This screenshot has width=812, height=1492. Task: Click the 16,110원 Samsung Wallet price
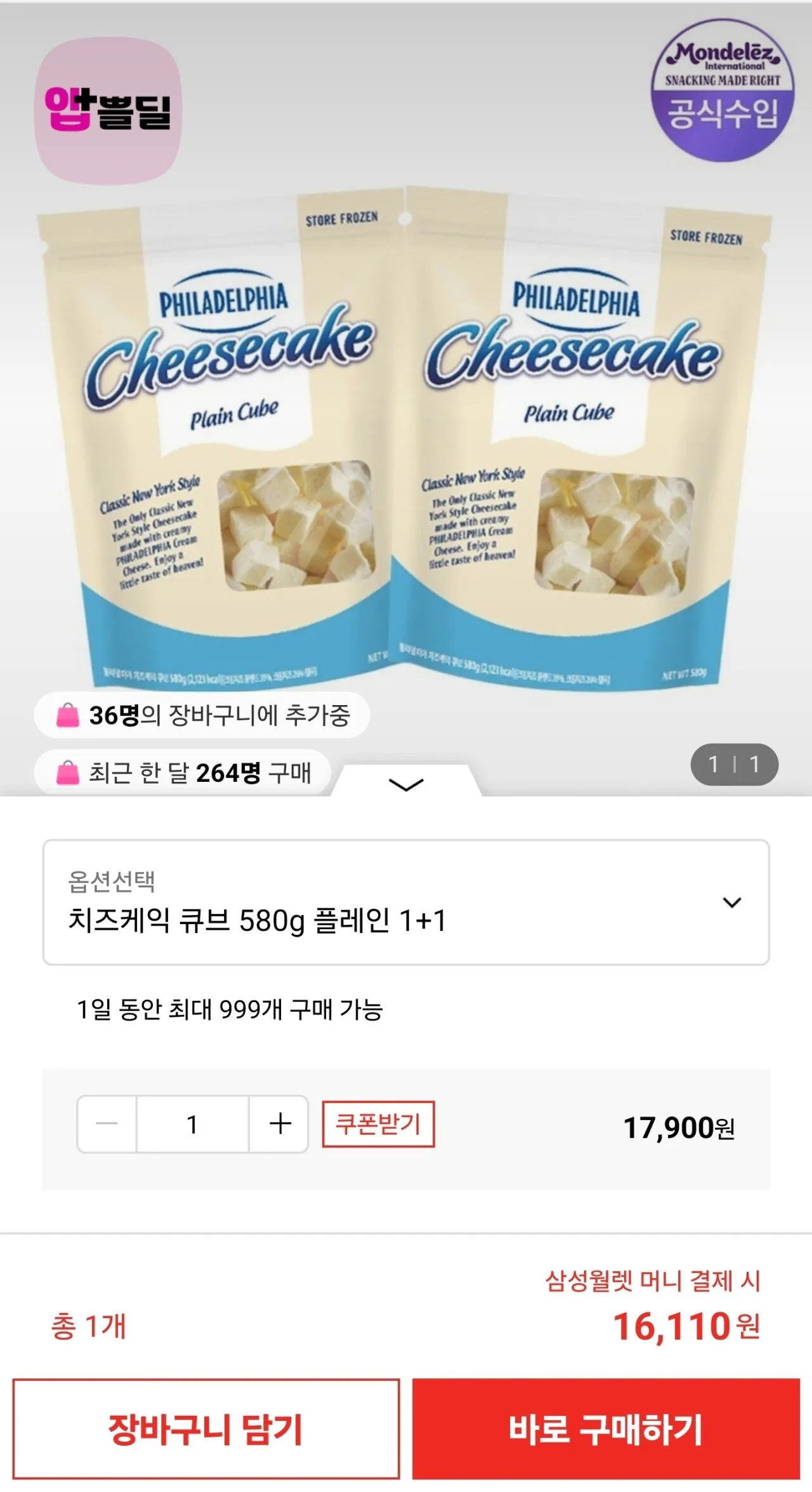coord(688,1327)
